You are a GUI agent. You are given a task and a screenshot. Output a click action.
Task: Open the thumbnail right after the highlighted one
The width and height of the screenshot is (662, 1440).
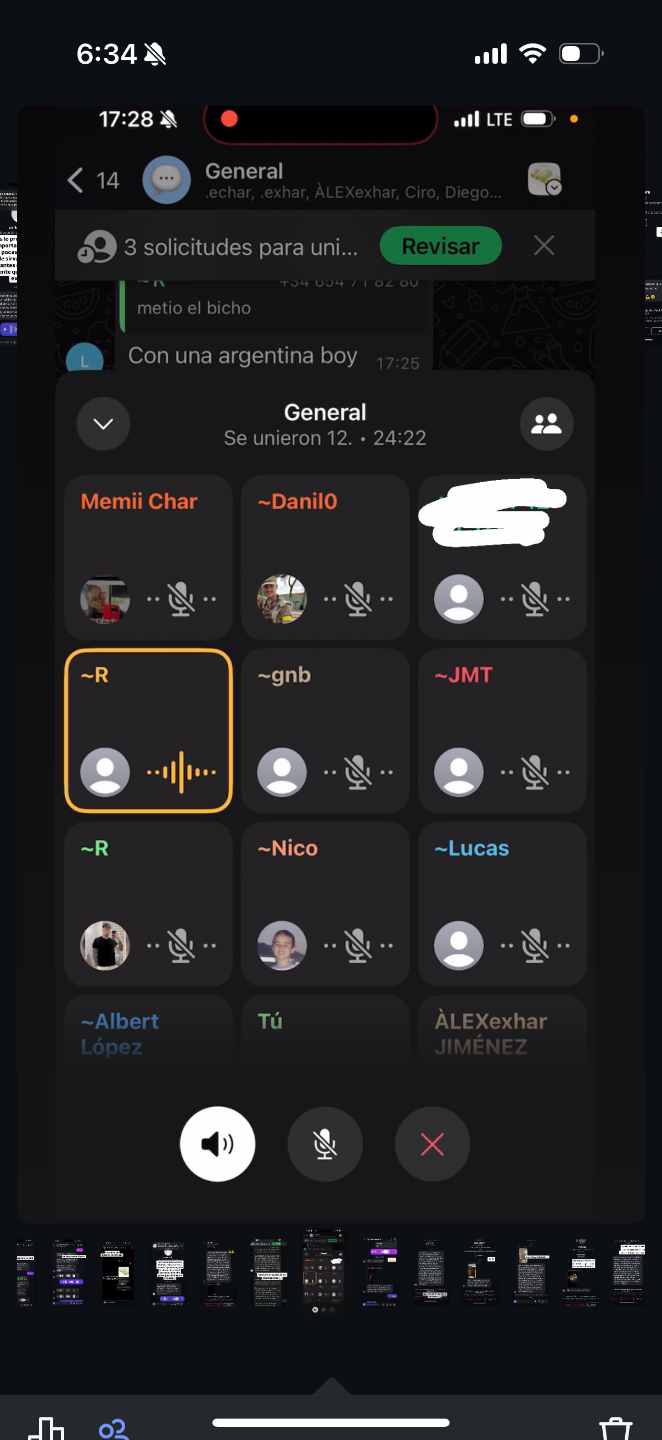(x=380, y=1270)
